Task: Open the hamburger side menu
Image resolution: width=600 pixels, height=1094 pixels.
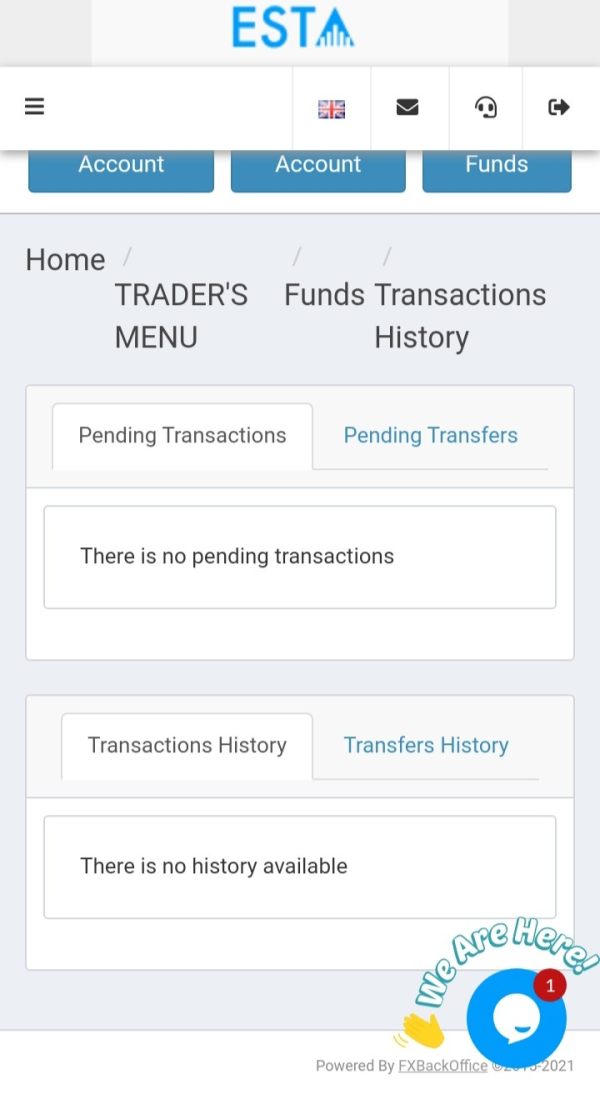Action: click(34, 107)
